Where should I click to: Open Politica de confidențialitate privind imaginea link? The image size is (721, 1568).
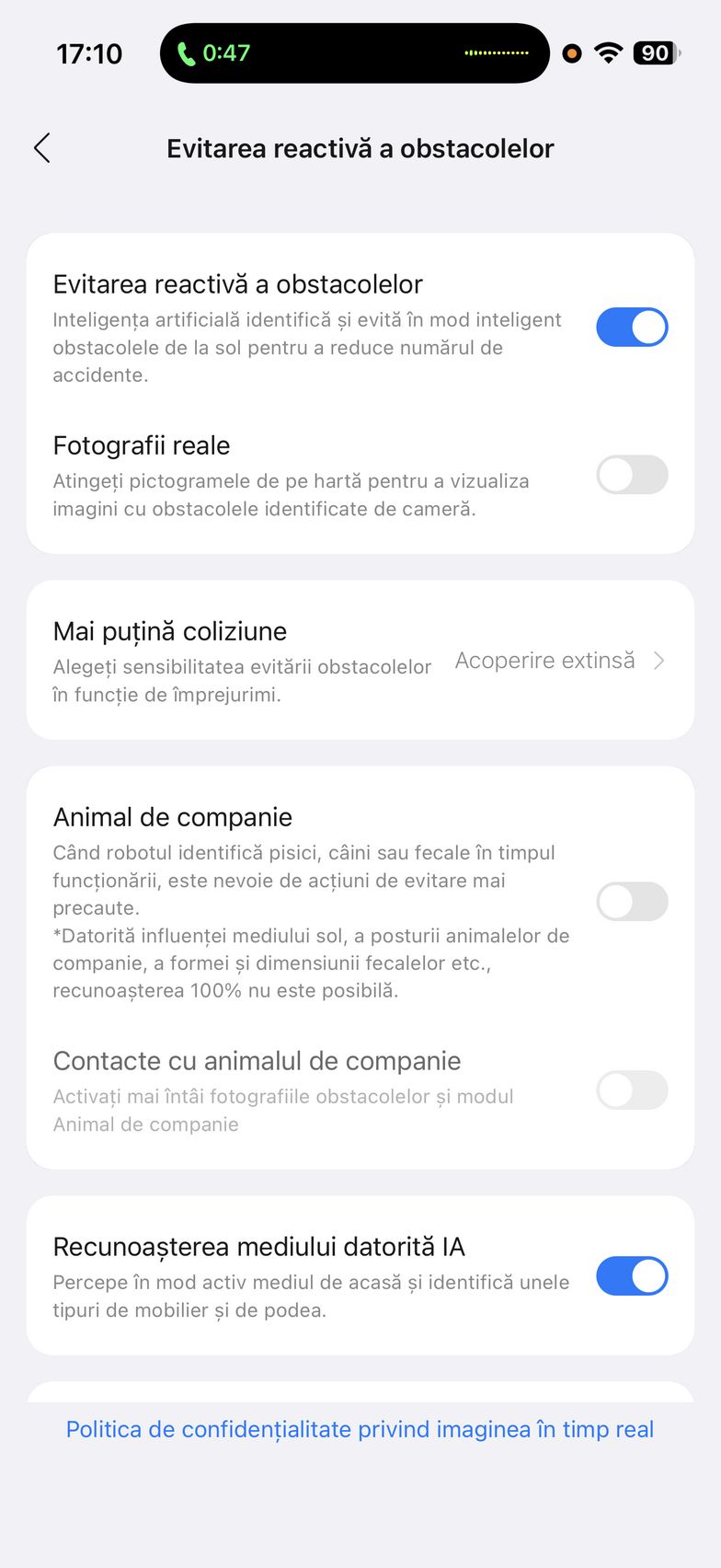[360, 1429]
